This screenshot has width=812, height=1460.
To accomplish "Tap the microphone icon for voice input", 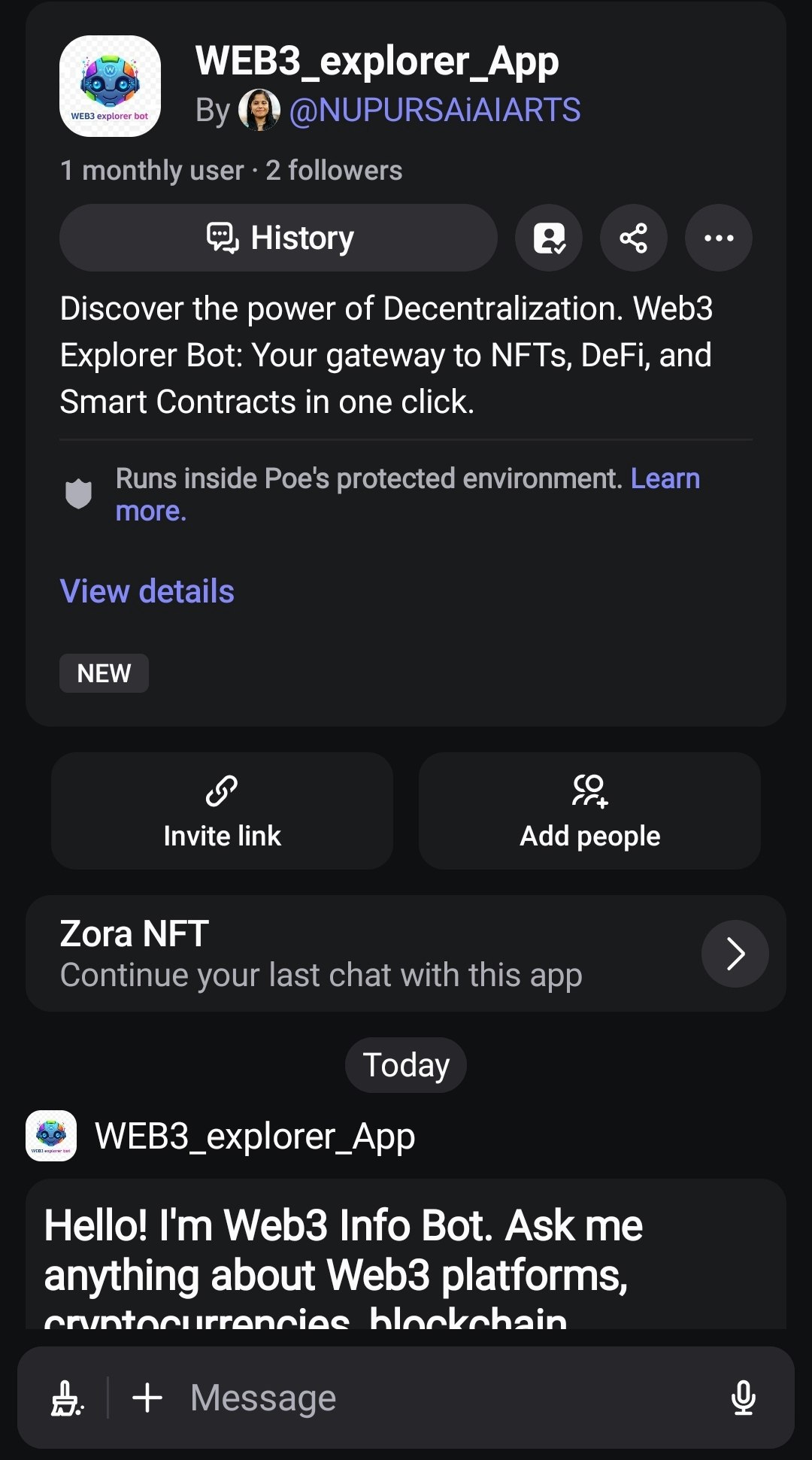I will (x=744, y=1396).
